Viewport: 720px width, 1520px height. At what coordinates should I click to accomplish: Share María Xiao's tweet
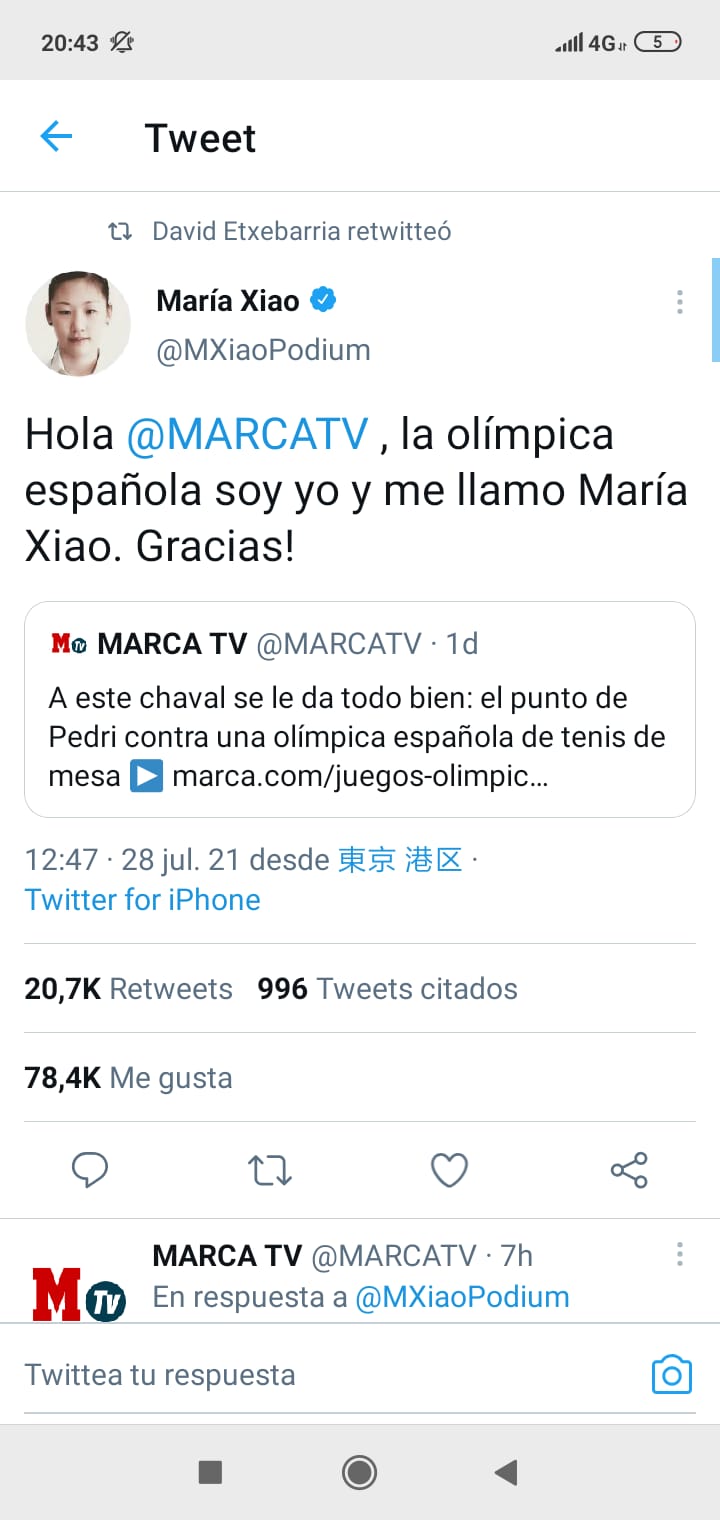pos(629,1170)
